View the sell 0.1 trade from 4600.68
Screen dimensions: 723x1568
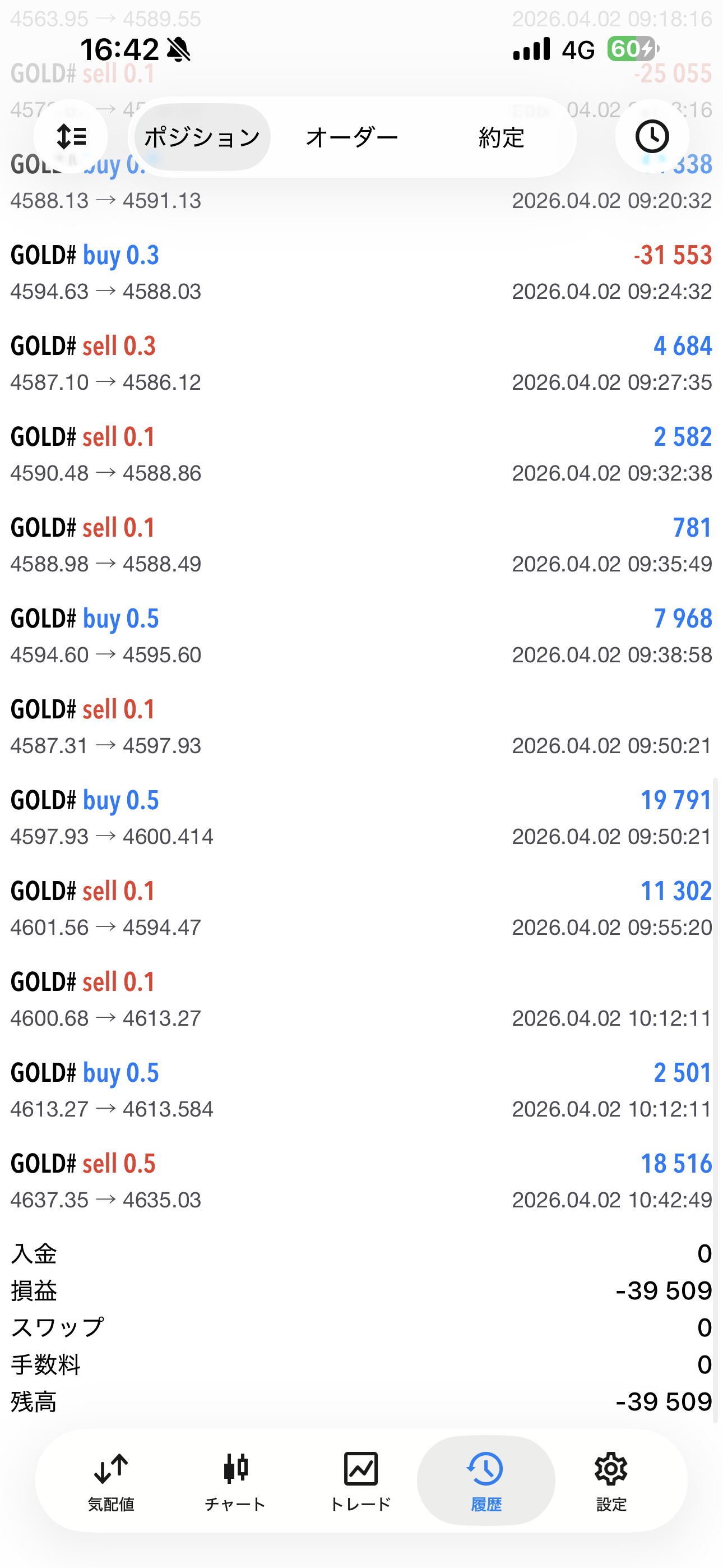coord(361,999)
